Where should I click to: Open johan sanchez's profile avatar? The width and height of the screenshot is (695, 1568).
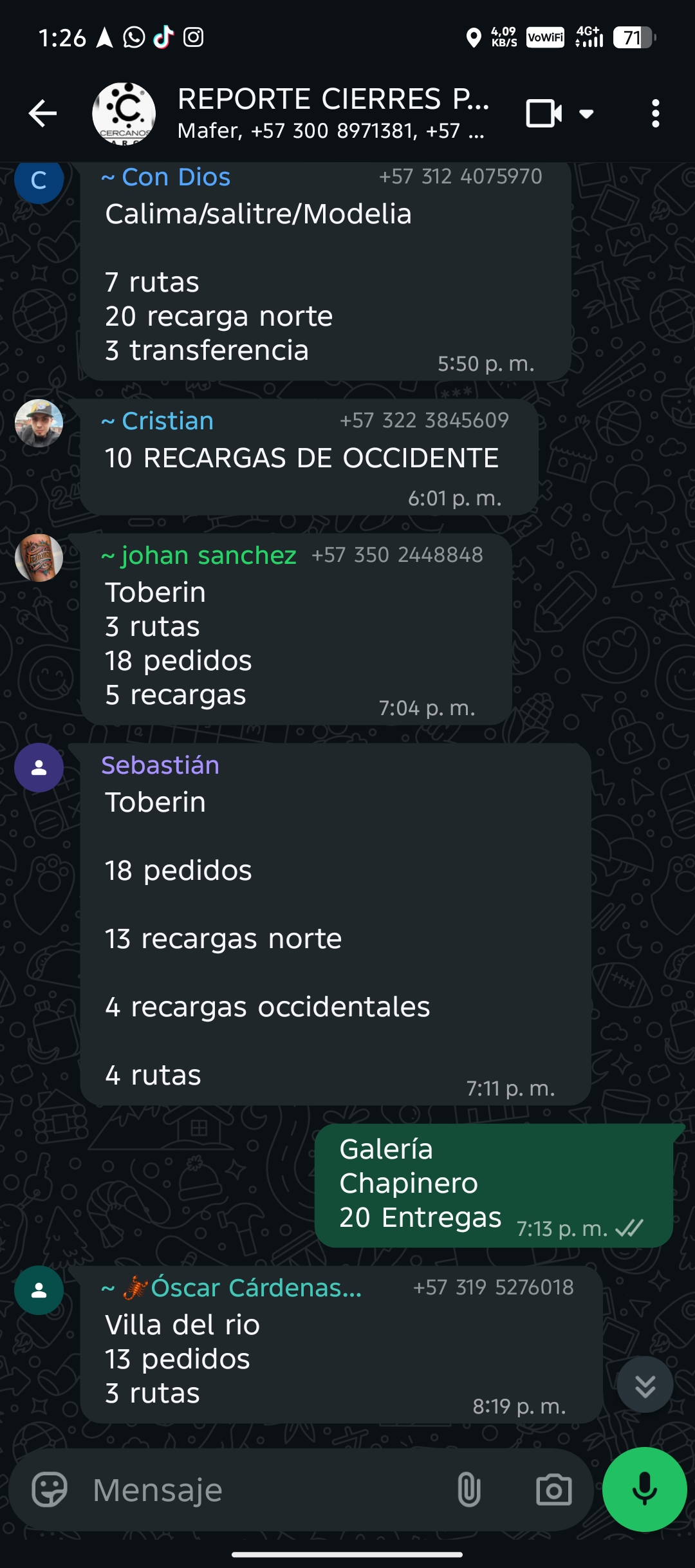(39, 557)
